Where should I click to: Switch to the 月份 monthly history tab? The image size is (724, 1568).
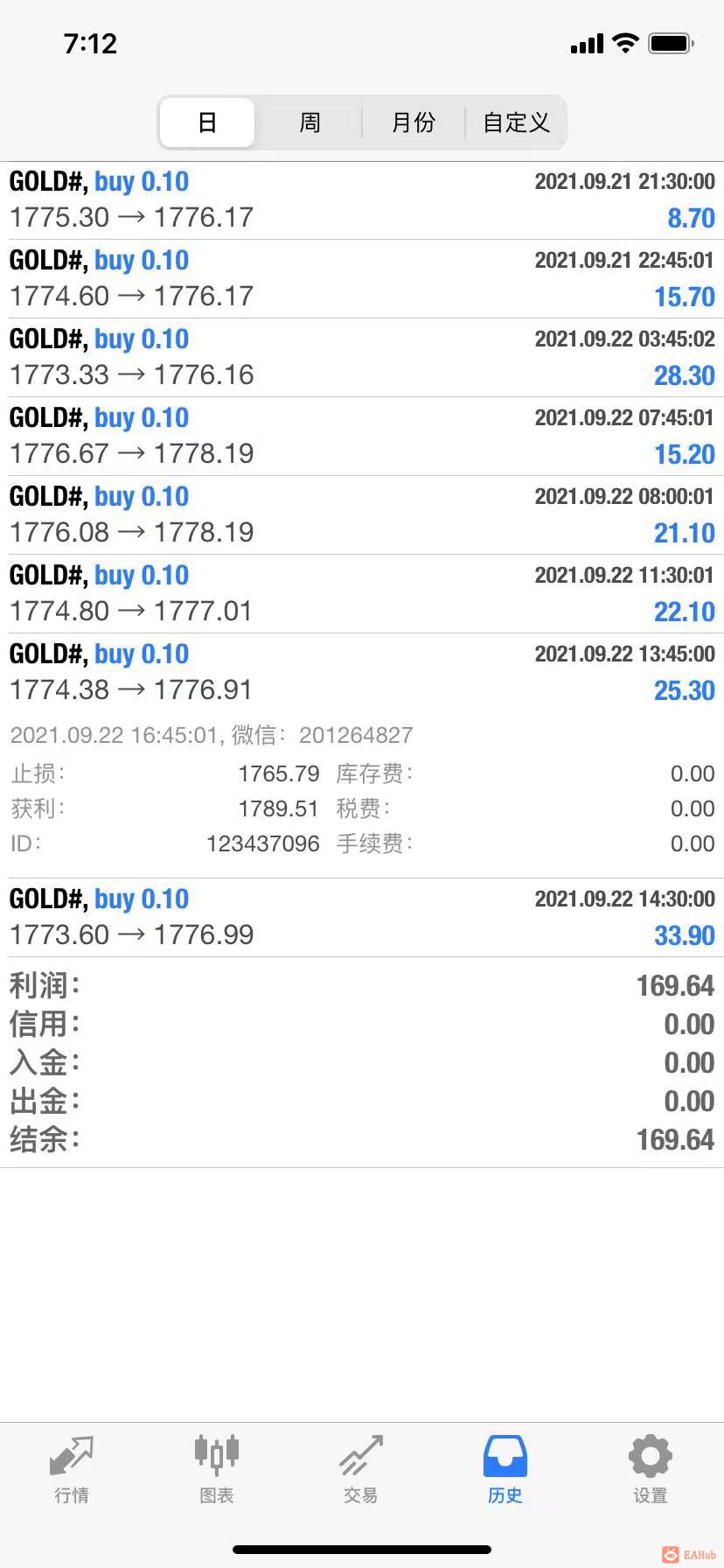(413, 122)
